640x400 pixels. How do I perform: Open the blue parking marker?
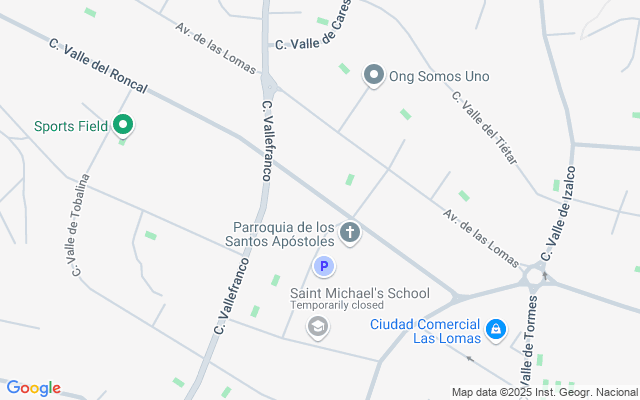(323, 266)
